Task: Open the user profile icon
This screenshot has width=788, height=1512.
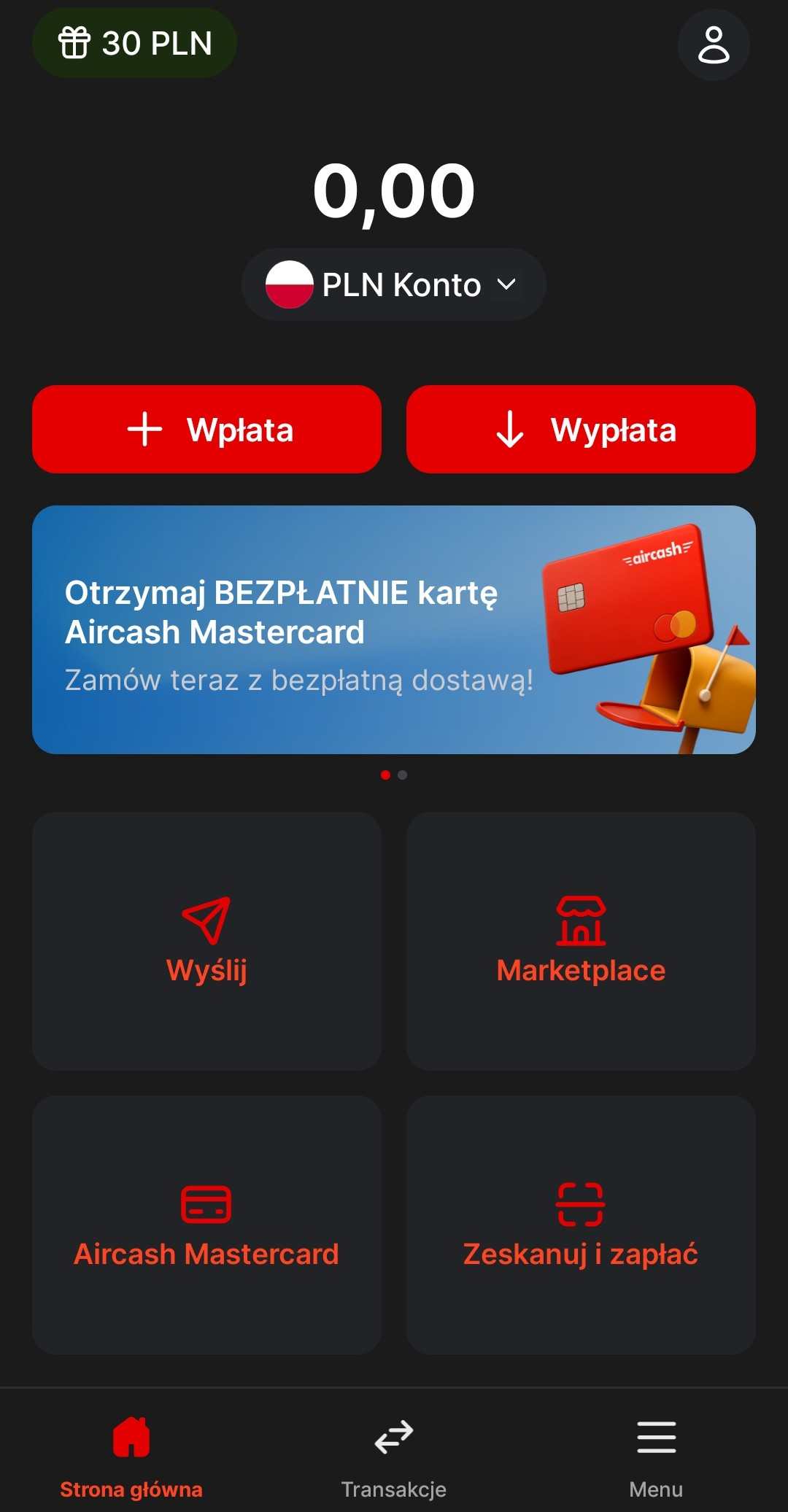Action: 714,44
